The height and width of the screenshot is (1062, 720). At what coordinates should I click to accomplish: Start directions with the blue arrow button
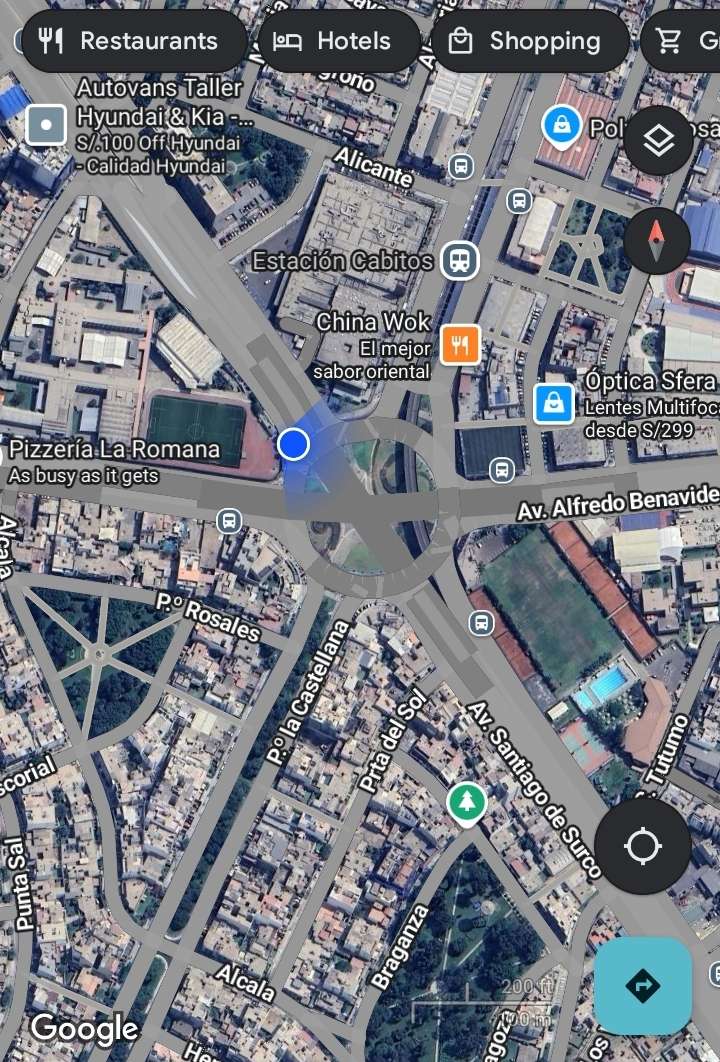click(642, 986)
